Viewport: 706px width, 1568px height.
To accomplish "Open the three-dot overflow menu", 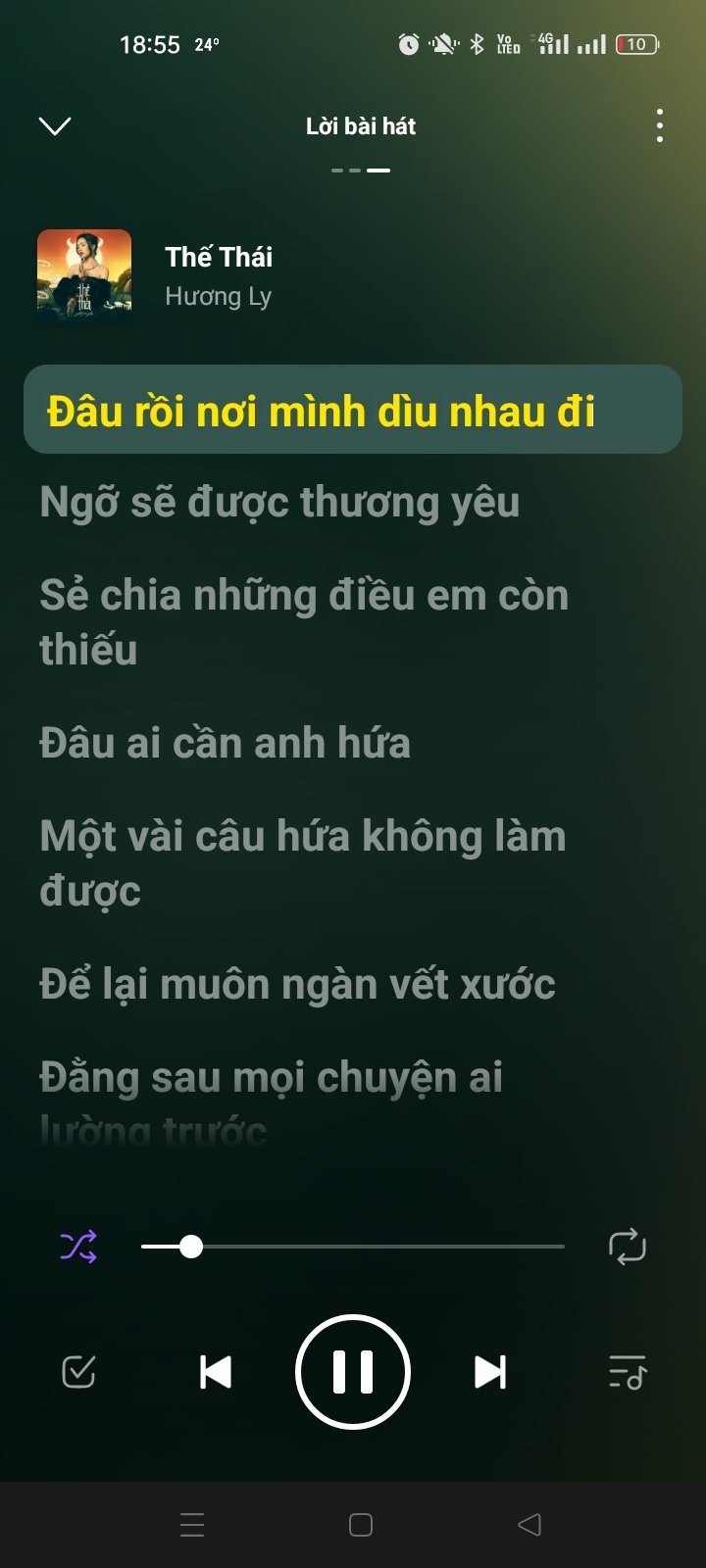I will coord(659,125).
